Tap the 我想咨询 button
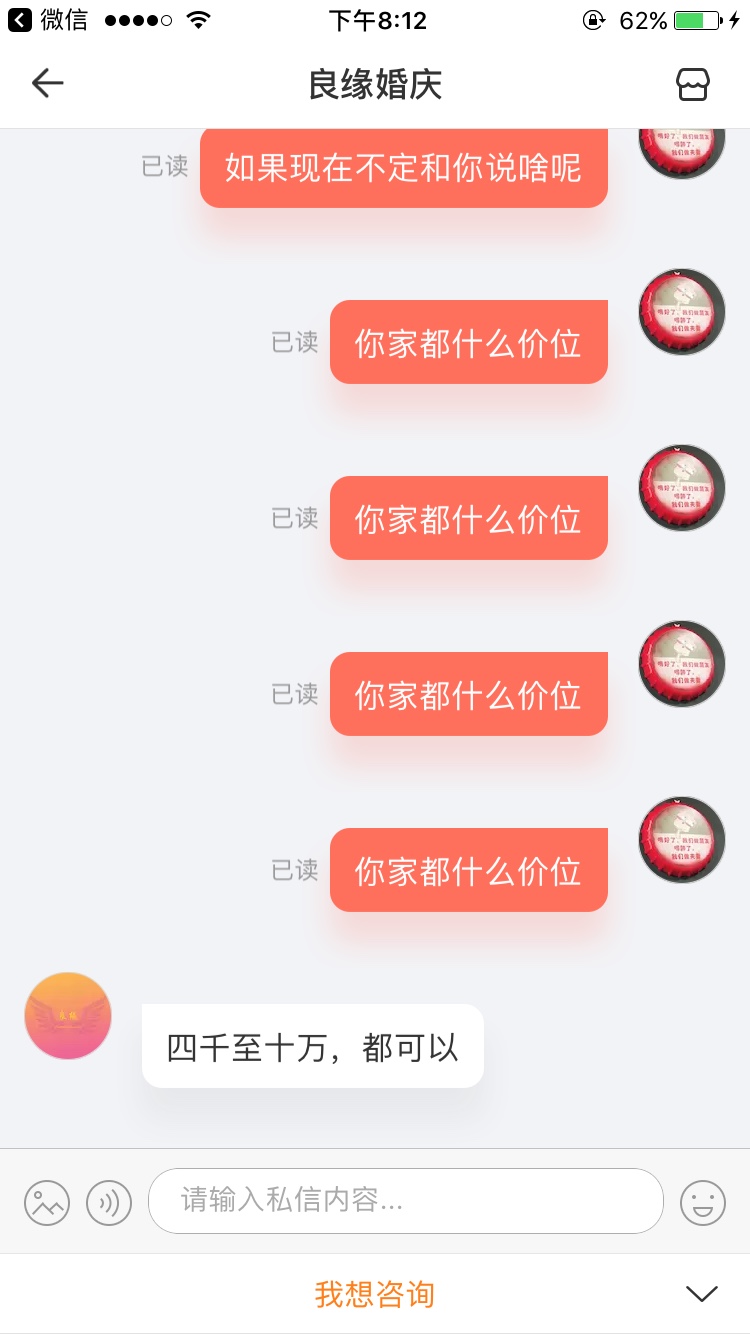Screen dimensions: 750x1334 coord(374,1294)
